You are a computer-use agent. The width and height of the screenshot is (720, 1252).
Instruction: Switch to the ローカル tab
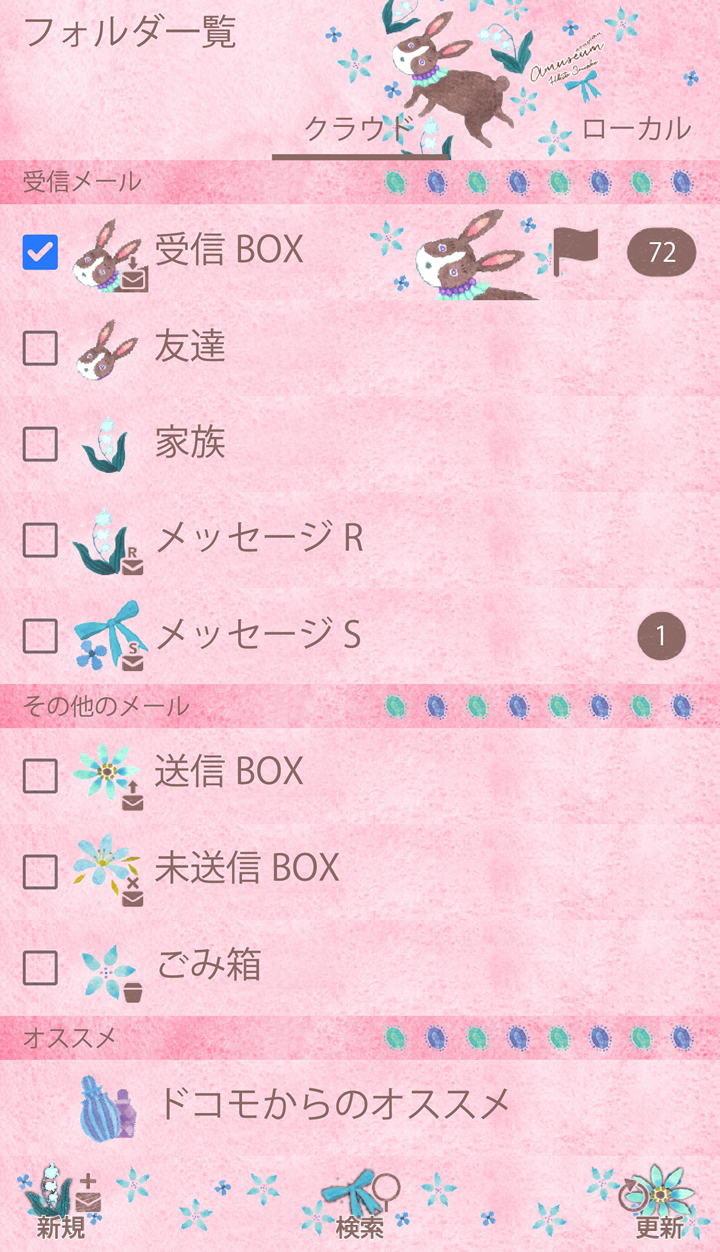[636, 129]
